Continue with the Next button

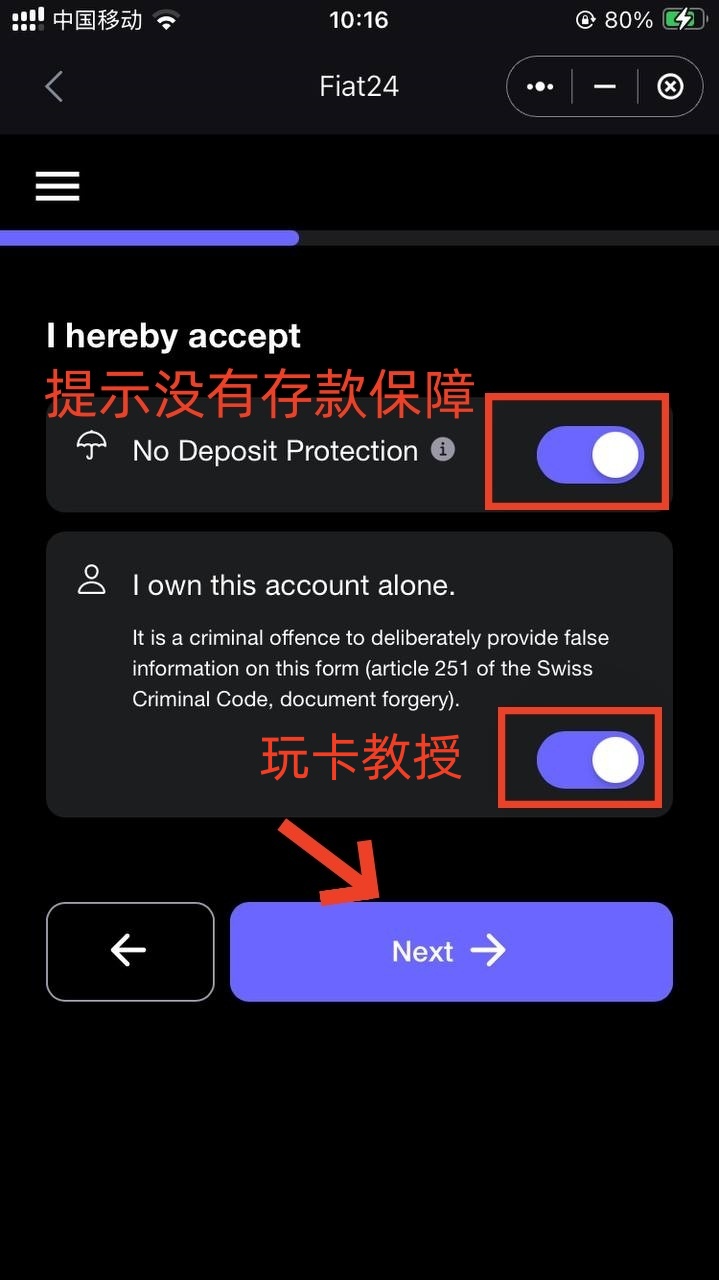(x=451, y=951)
